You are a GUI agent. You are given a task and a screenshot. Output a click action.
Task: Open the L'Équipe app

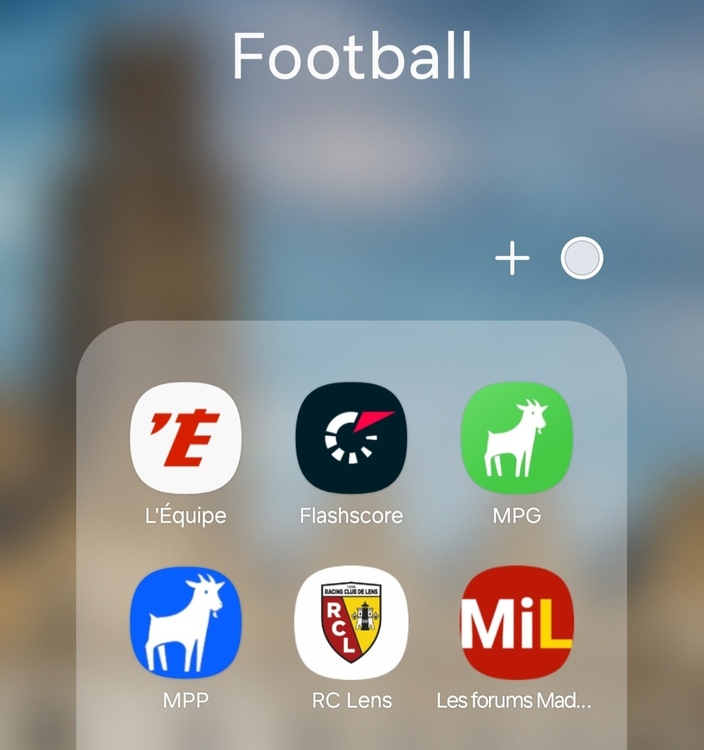[186, 438]
